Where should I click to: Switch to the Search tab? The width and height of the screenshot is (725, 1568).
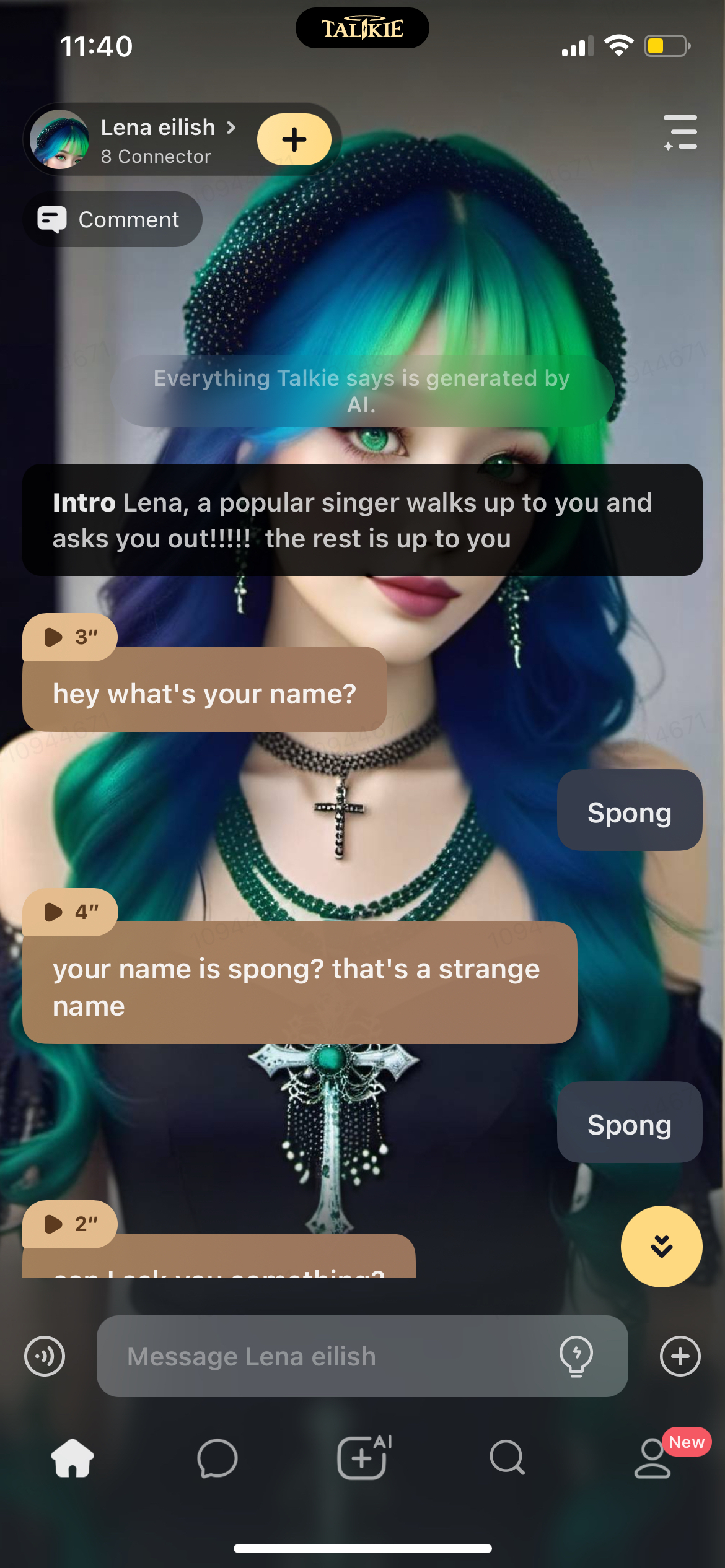click(x=507, y=1458)
